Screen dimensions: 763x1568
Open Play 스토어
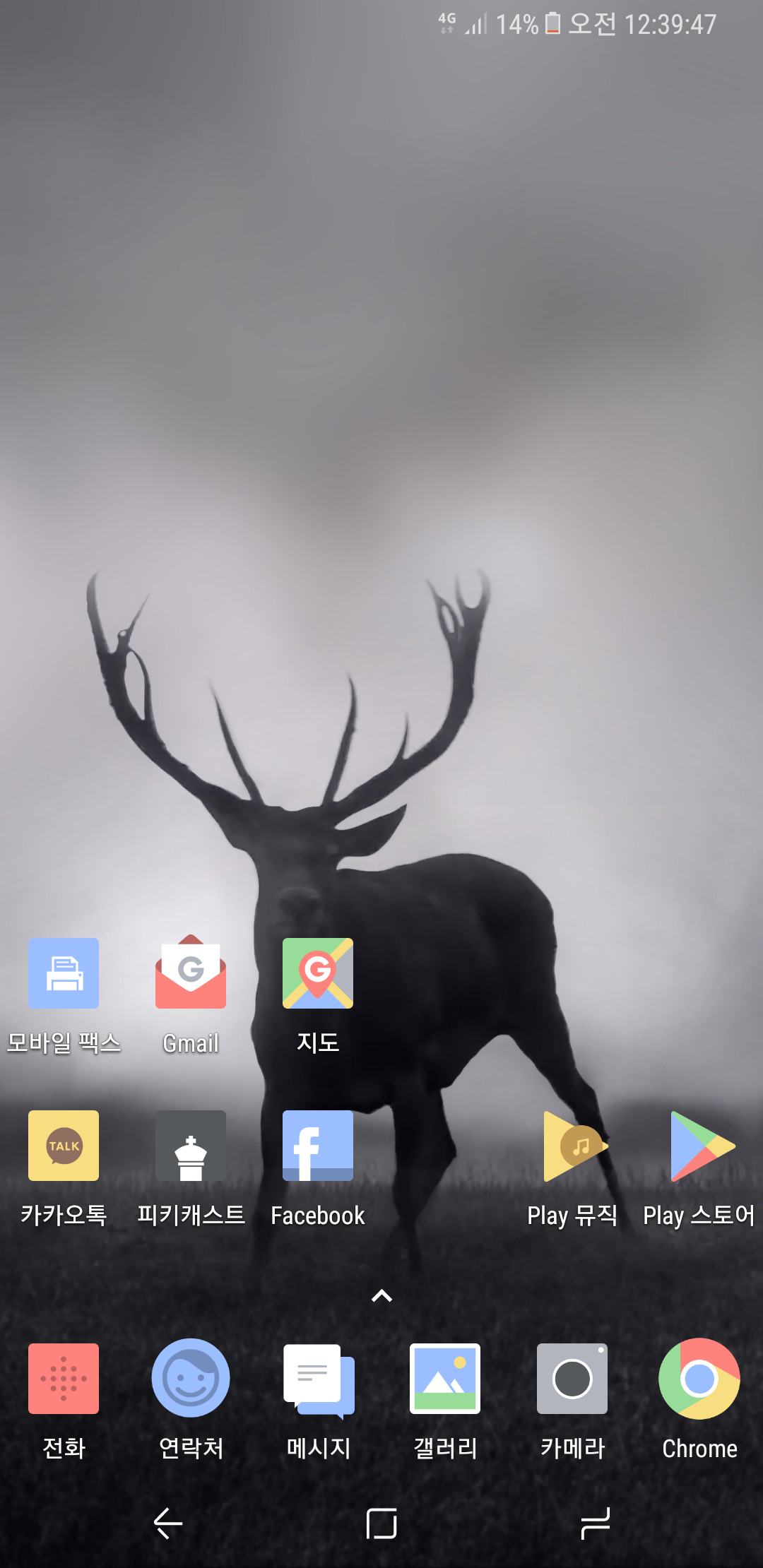pos(699,1146)
